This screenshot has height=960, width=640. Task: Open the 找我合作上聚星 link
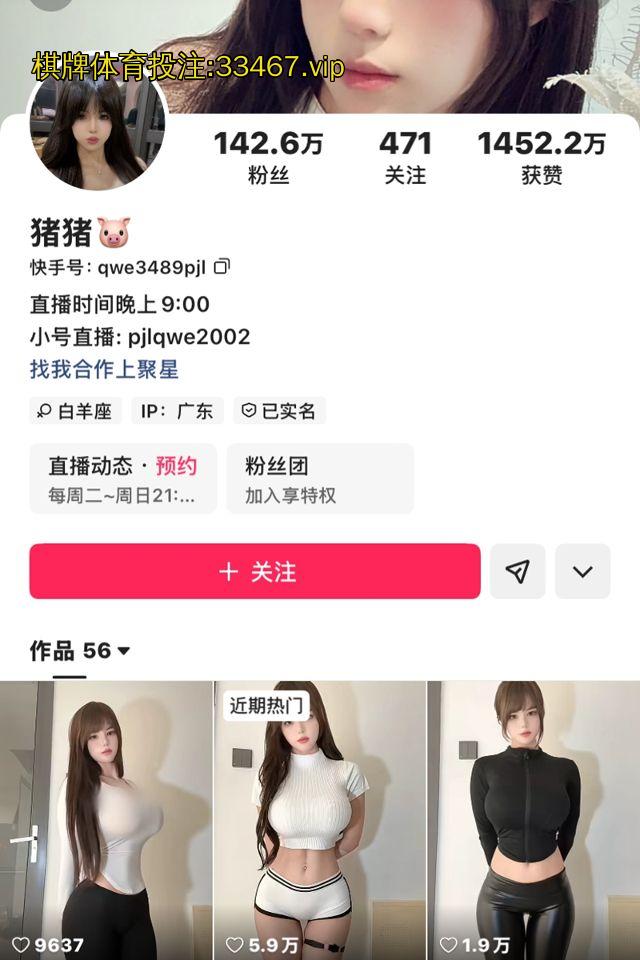point(104,369)
